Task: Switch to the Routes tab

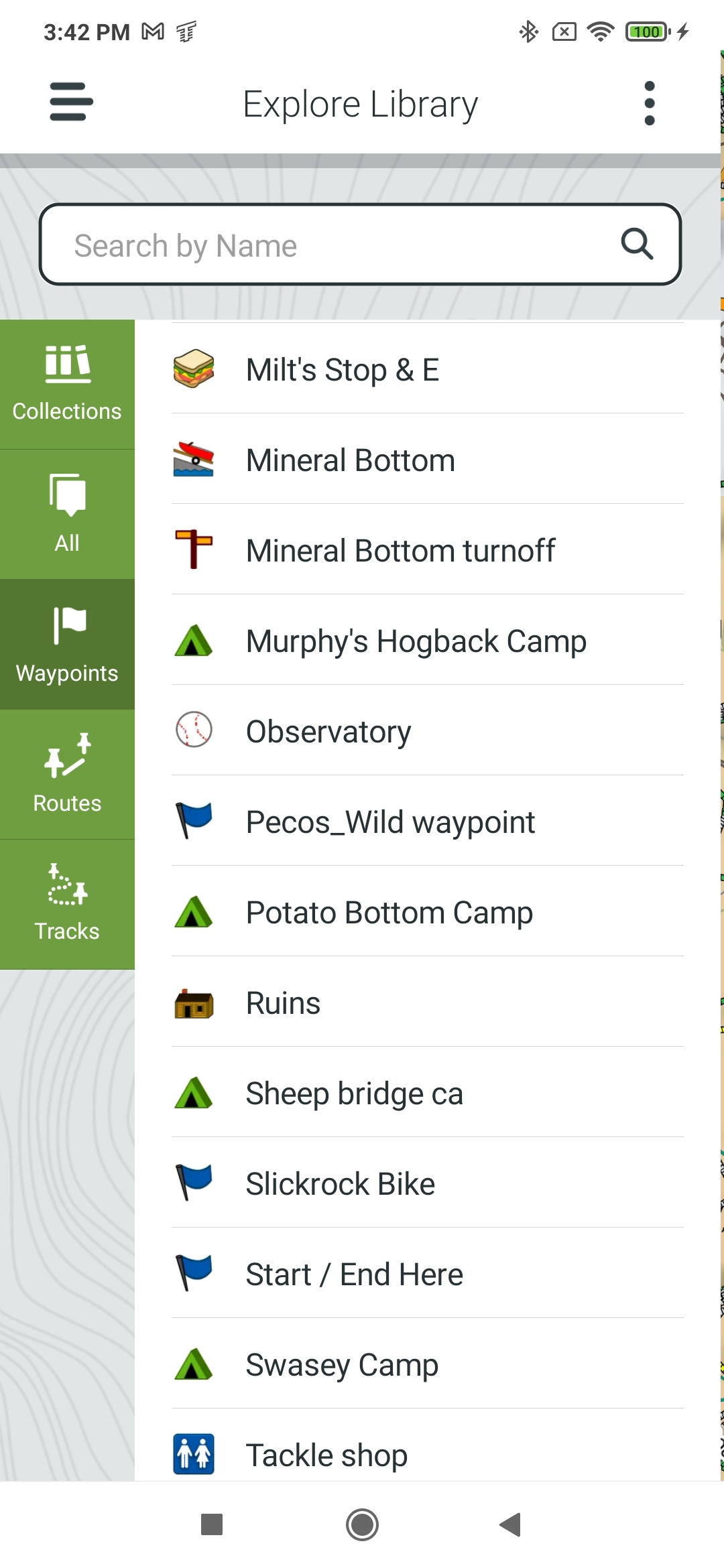Action: point(67,774)
